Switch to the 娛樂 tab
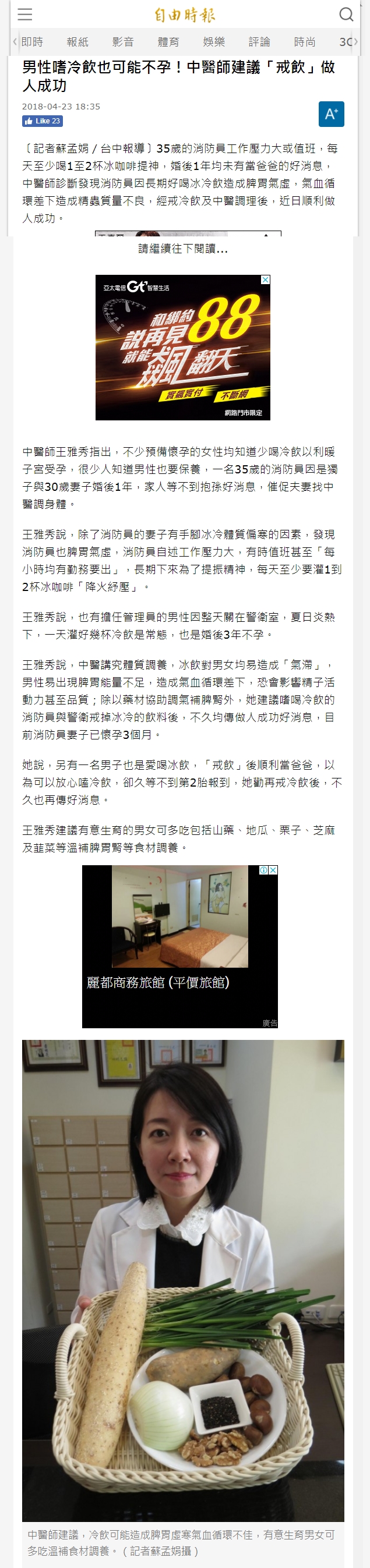The height and width of the screenshot is (1568, 370). 214,42
